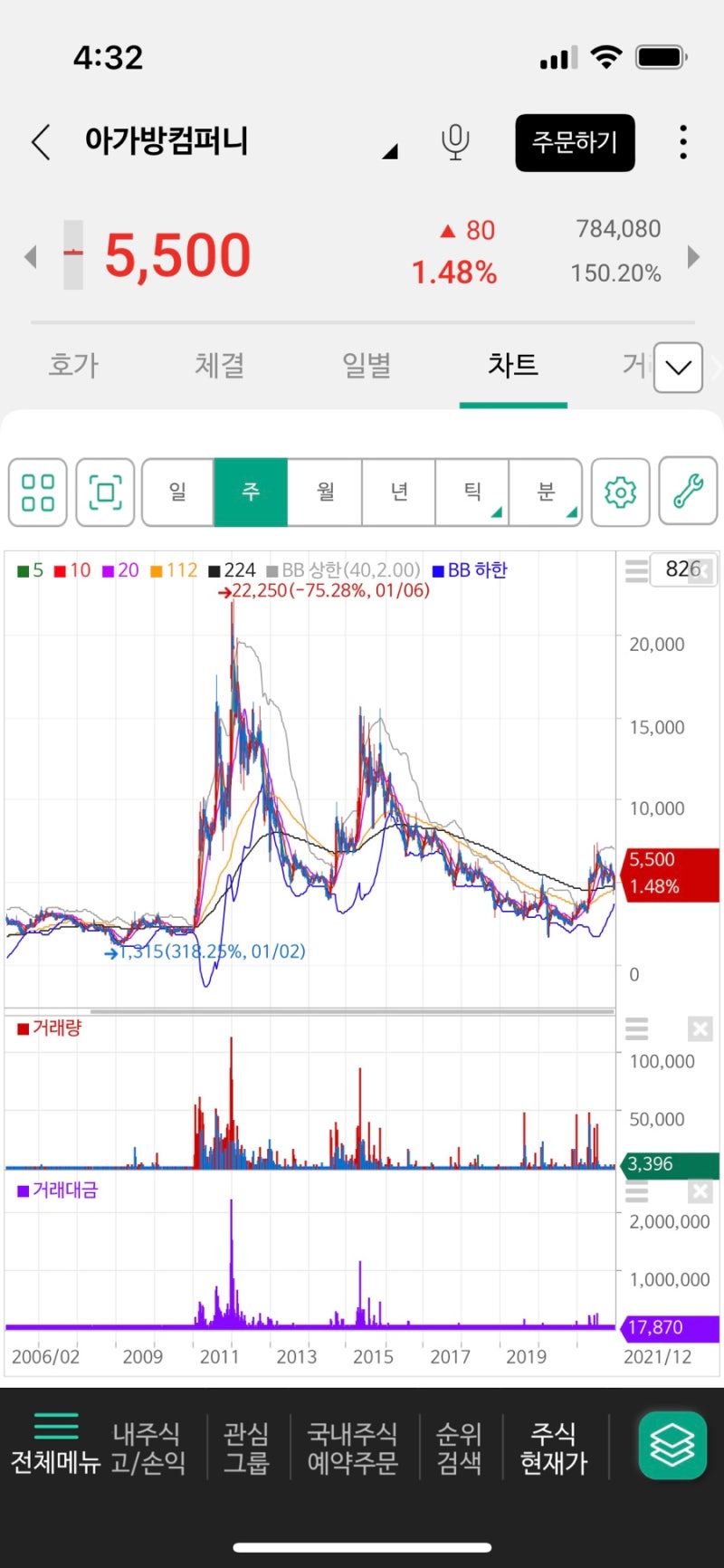Tap the microphone voice search icon
The width and height of the screenshot is (724, 1568).
click(455, 142)
